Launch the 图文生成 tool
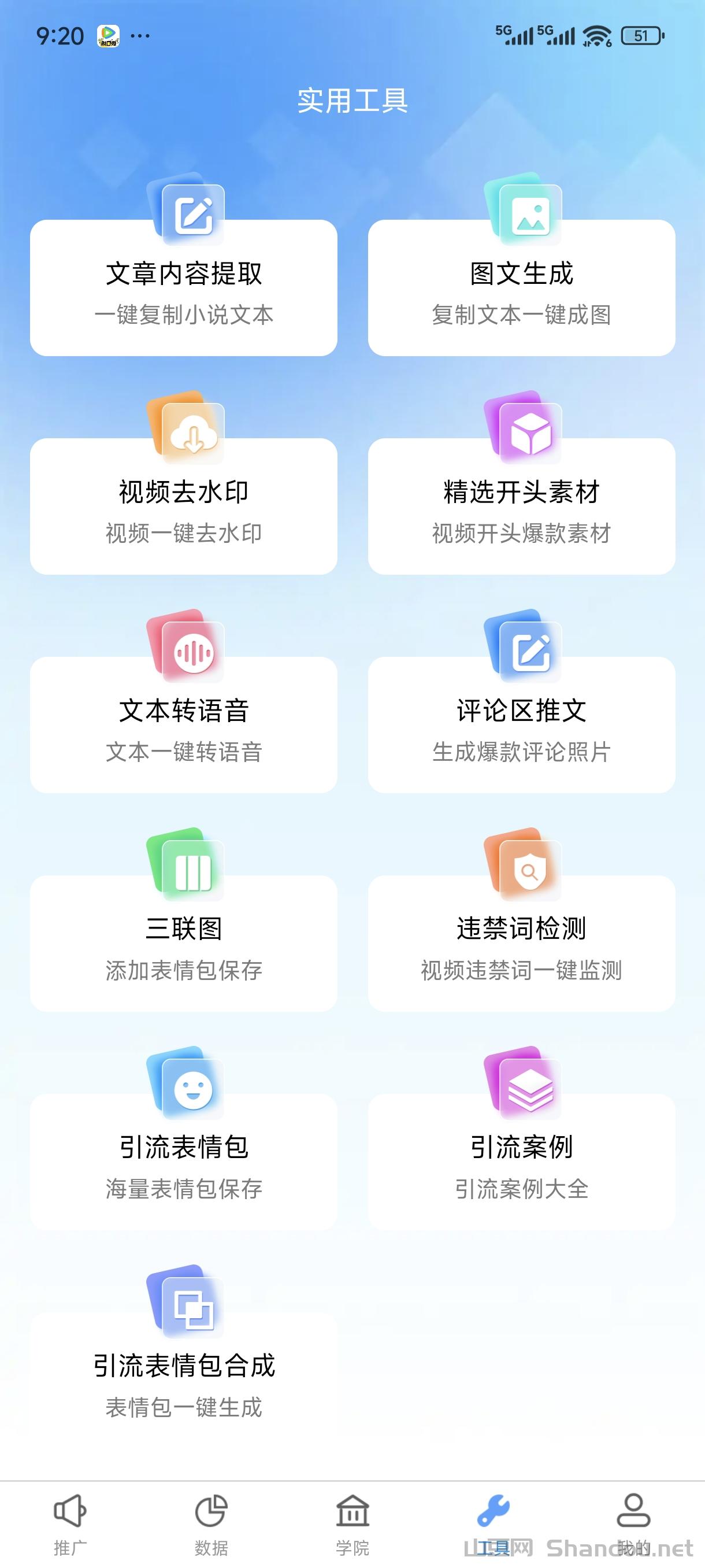This screenshot has width=705, height=1568. [521, 287]
